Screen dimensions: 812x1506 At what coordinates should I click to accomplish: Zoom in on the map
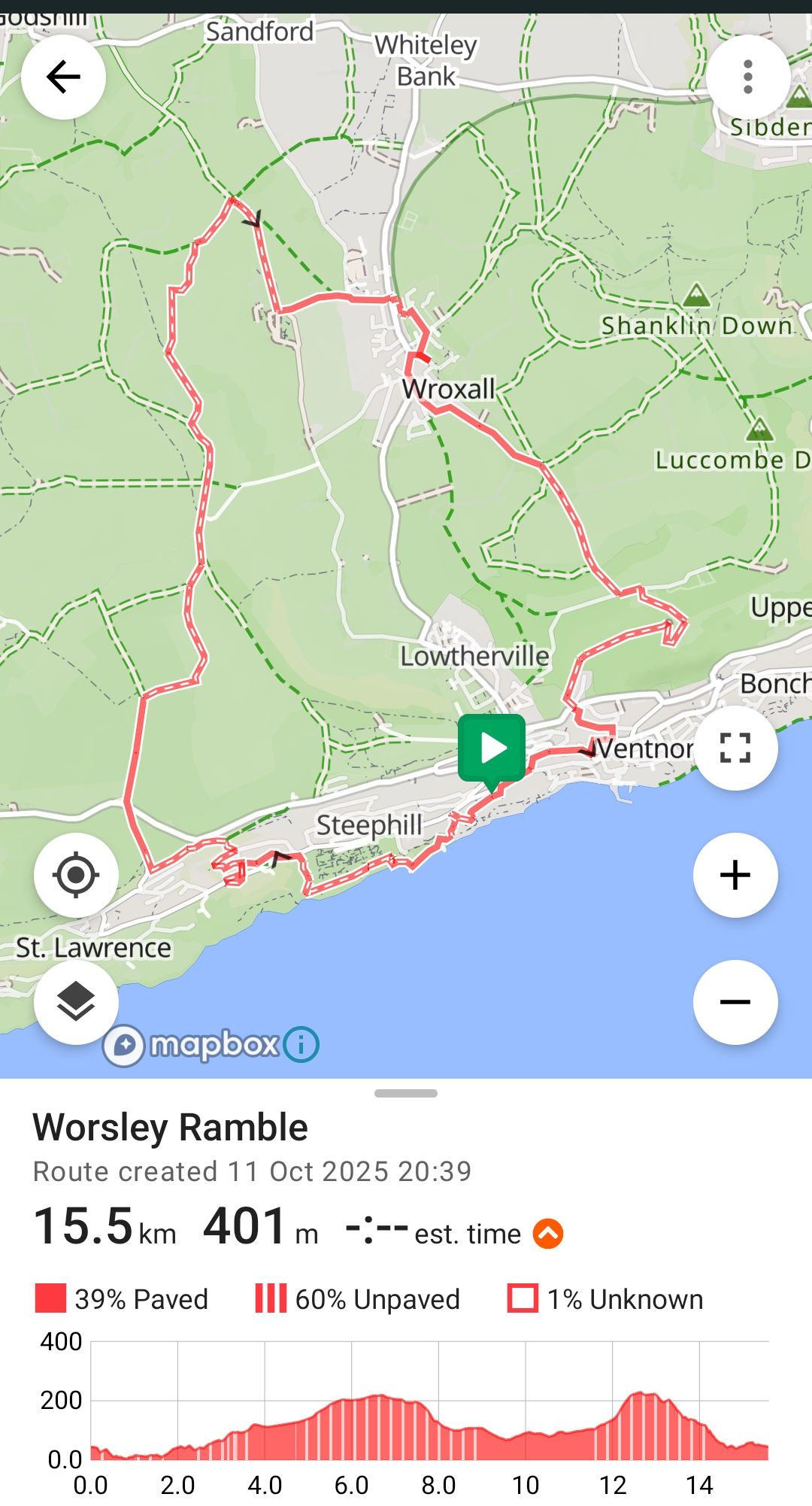coord(735,875)
